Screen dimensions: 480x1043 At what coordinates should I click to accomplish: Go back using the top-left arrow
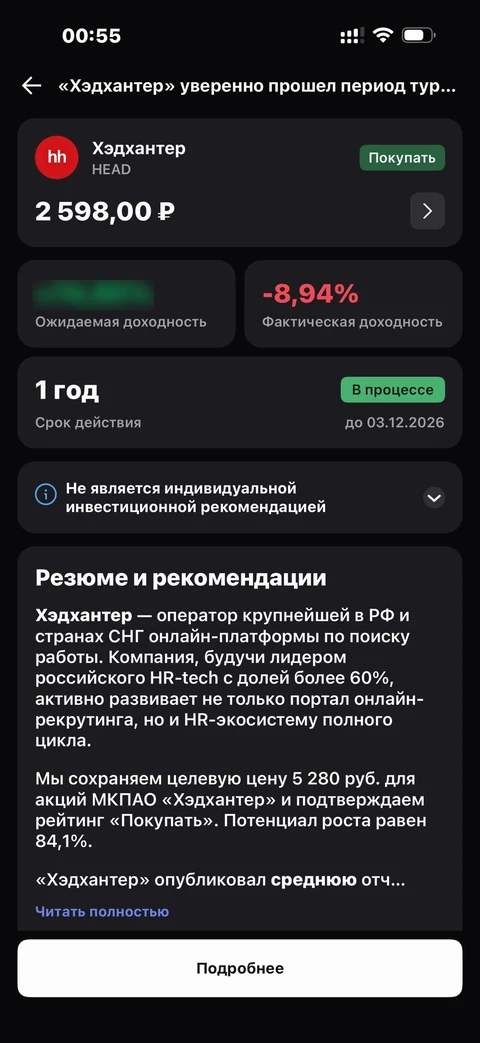pos(31,86)
